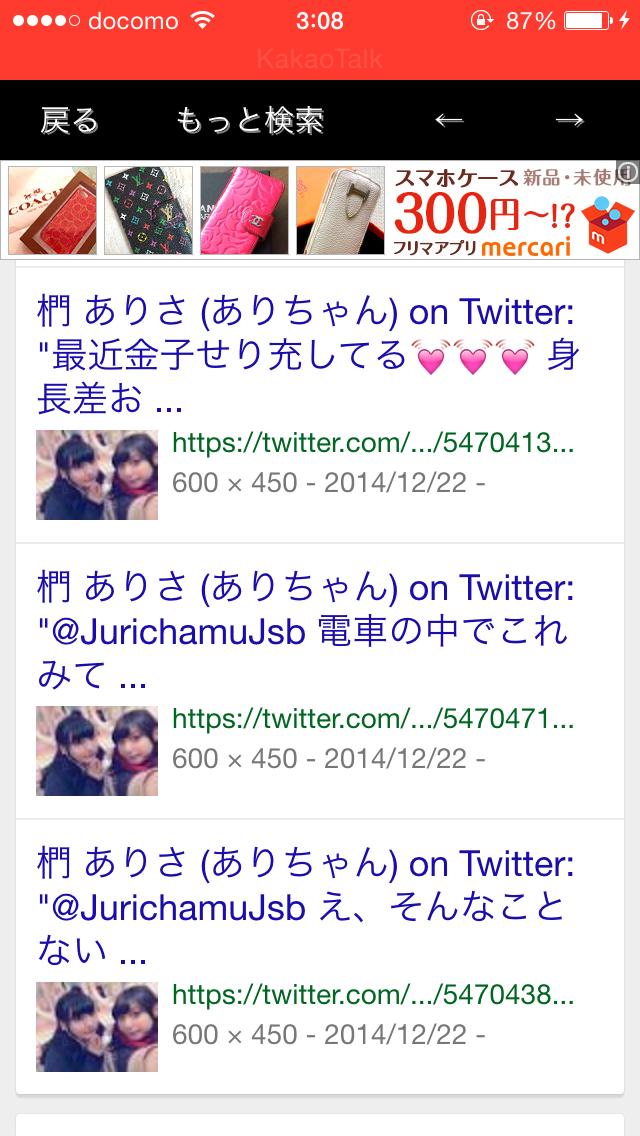Tap もっと検索 to search more
Viewport: 640px width, 1136px height.
pyautogui.click(x=249, y=121)
